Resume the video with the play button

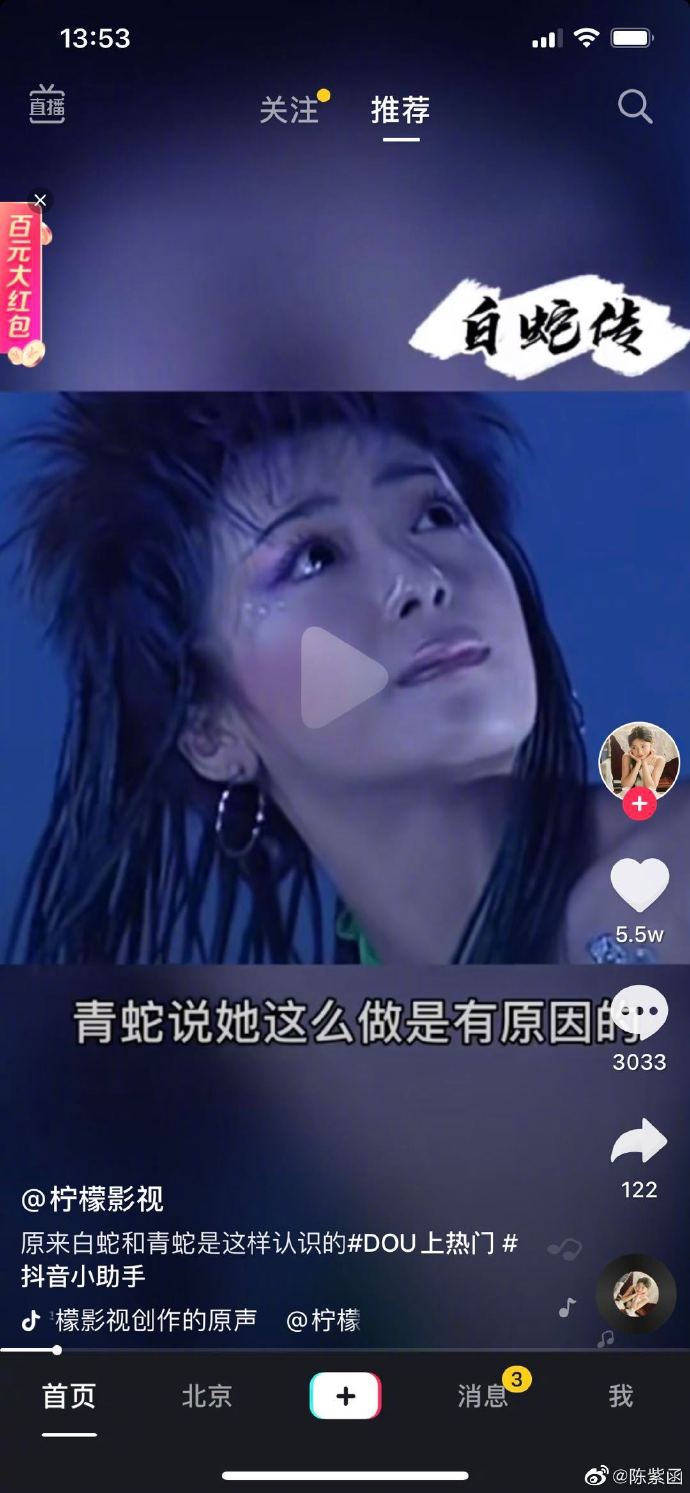click(x=342, y=677)
